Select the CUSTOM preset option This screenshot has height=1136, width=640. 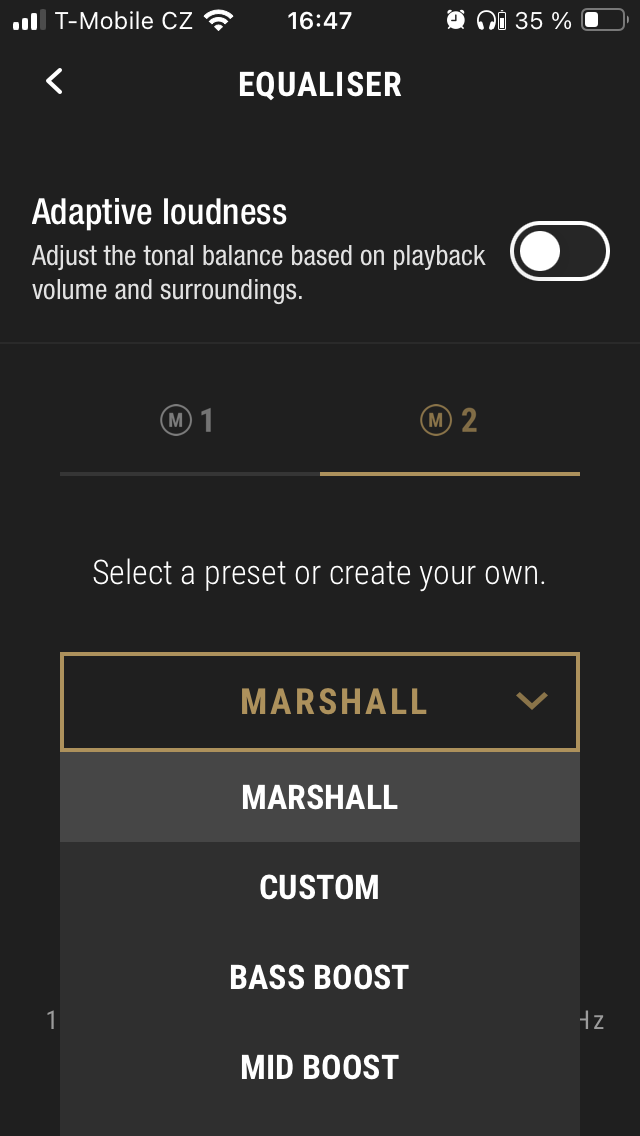tap(320, 887)
